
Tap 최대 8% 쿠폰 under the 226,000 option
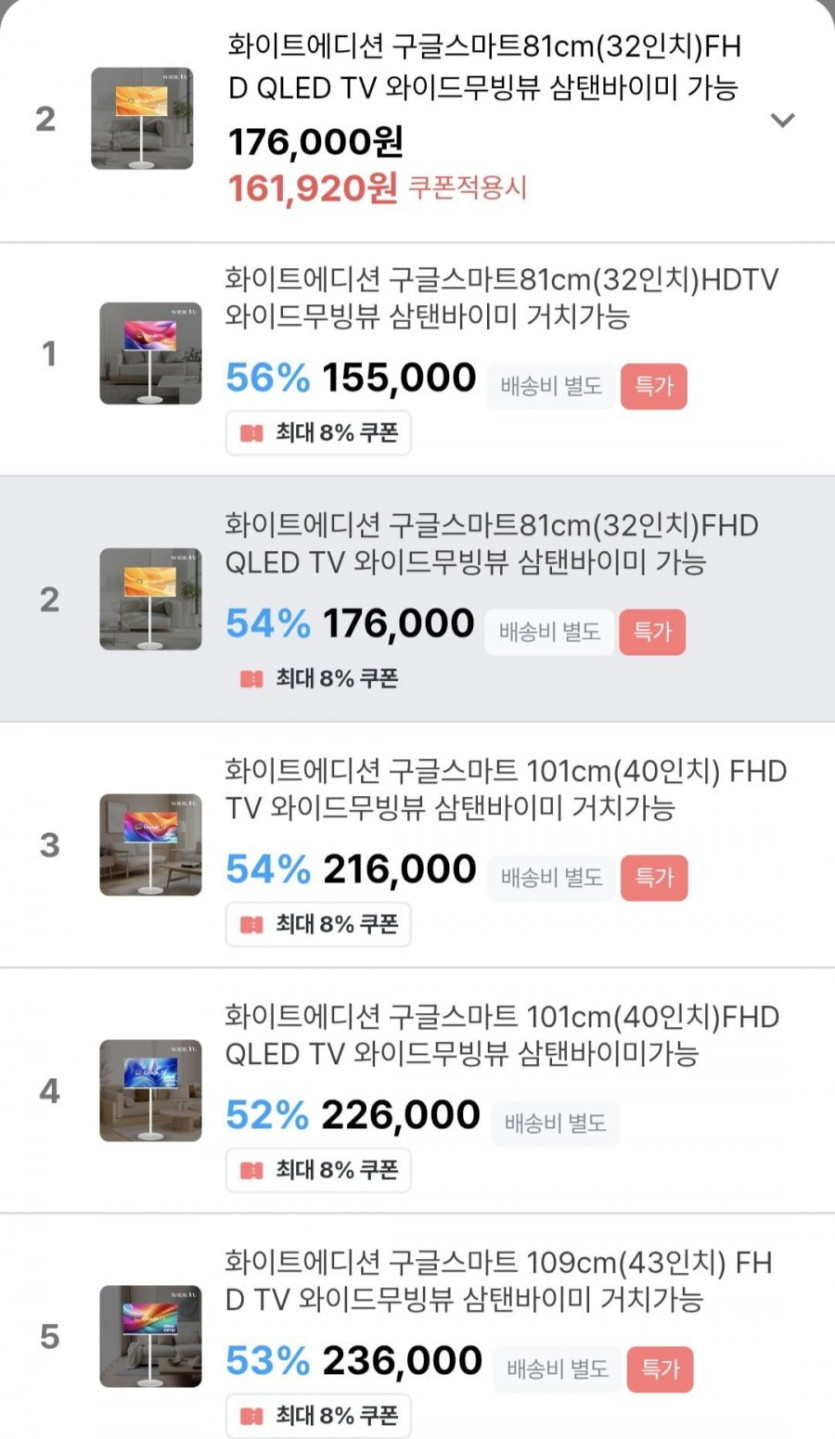pyautogui.click(x=318, y=1170)
